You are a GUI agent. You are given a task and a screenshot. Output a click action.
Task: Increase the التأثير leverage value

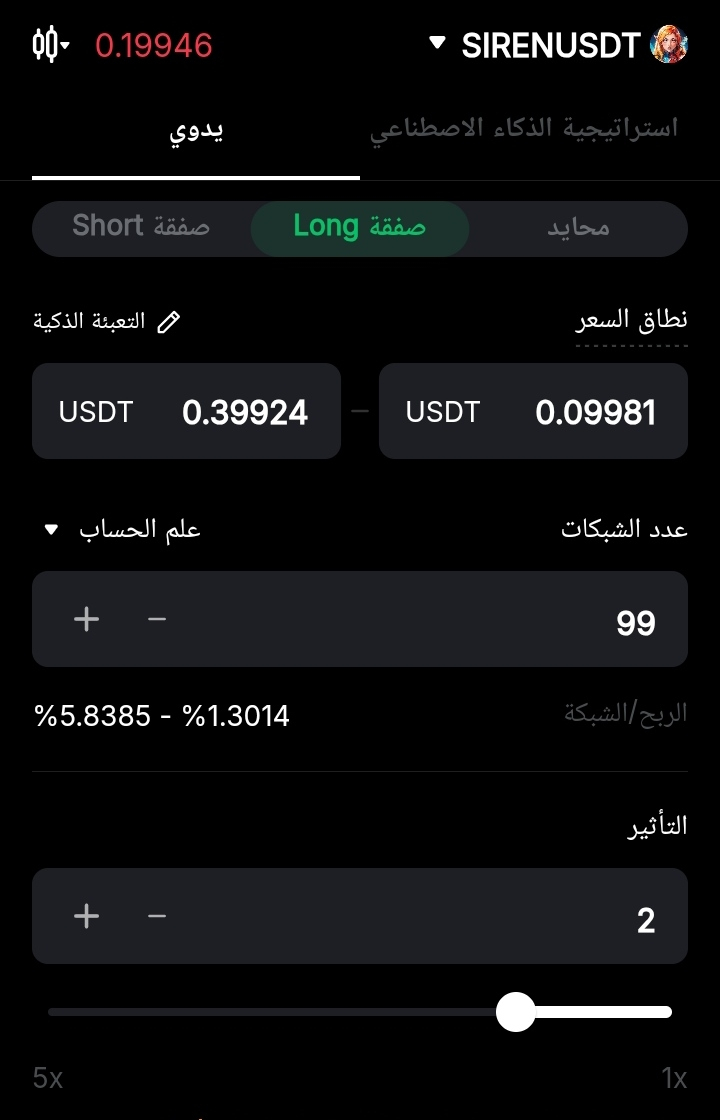[87, 916]
